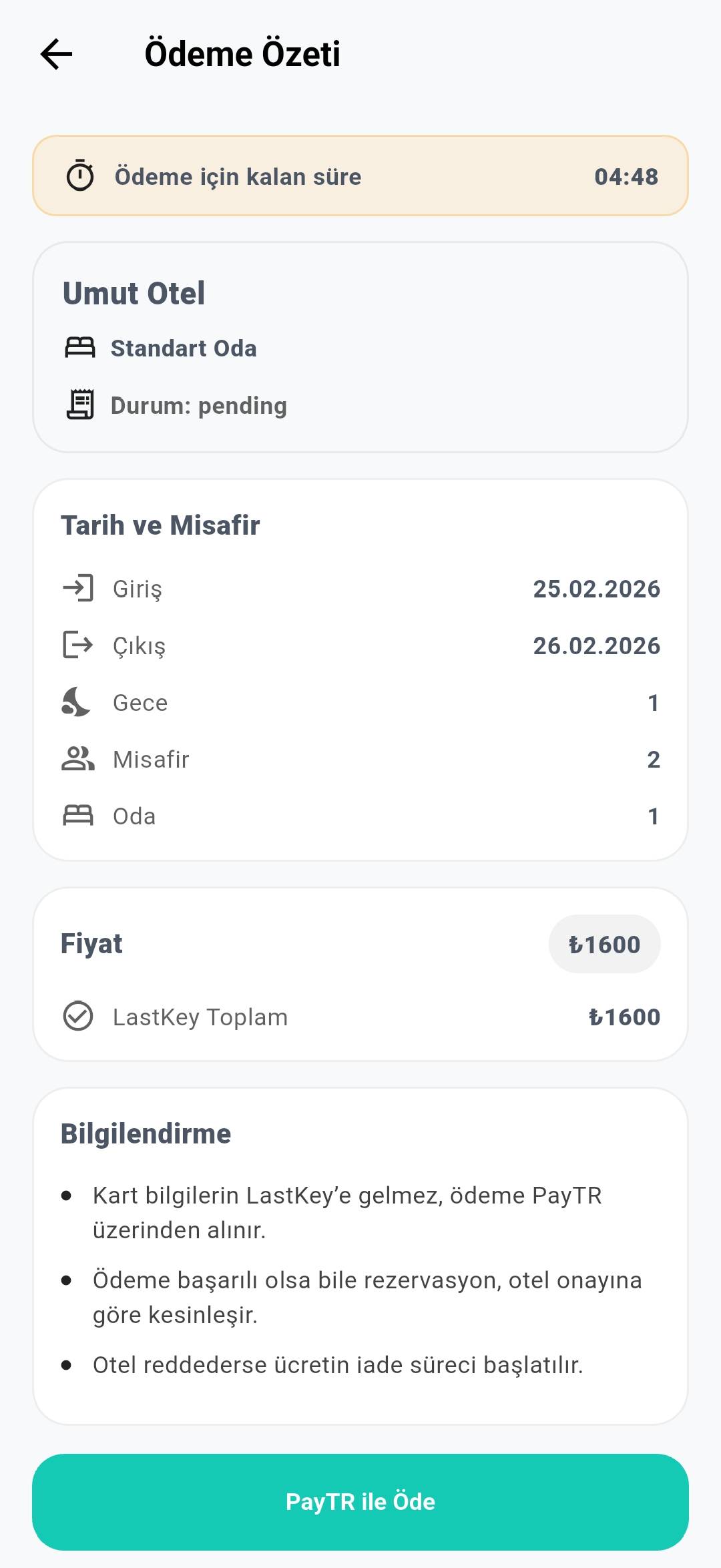Select the receipt icon next to Durum: pending
The height and width of the screenshot is (1568, 721).
click(x=80, y=405)
